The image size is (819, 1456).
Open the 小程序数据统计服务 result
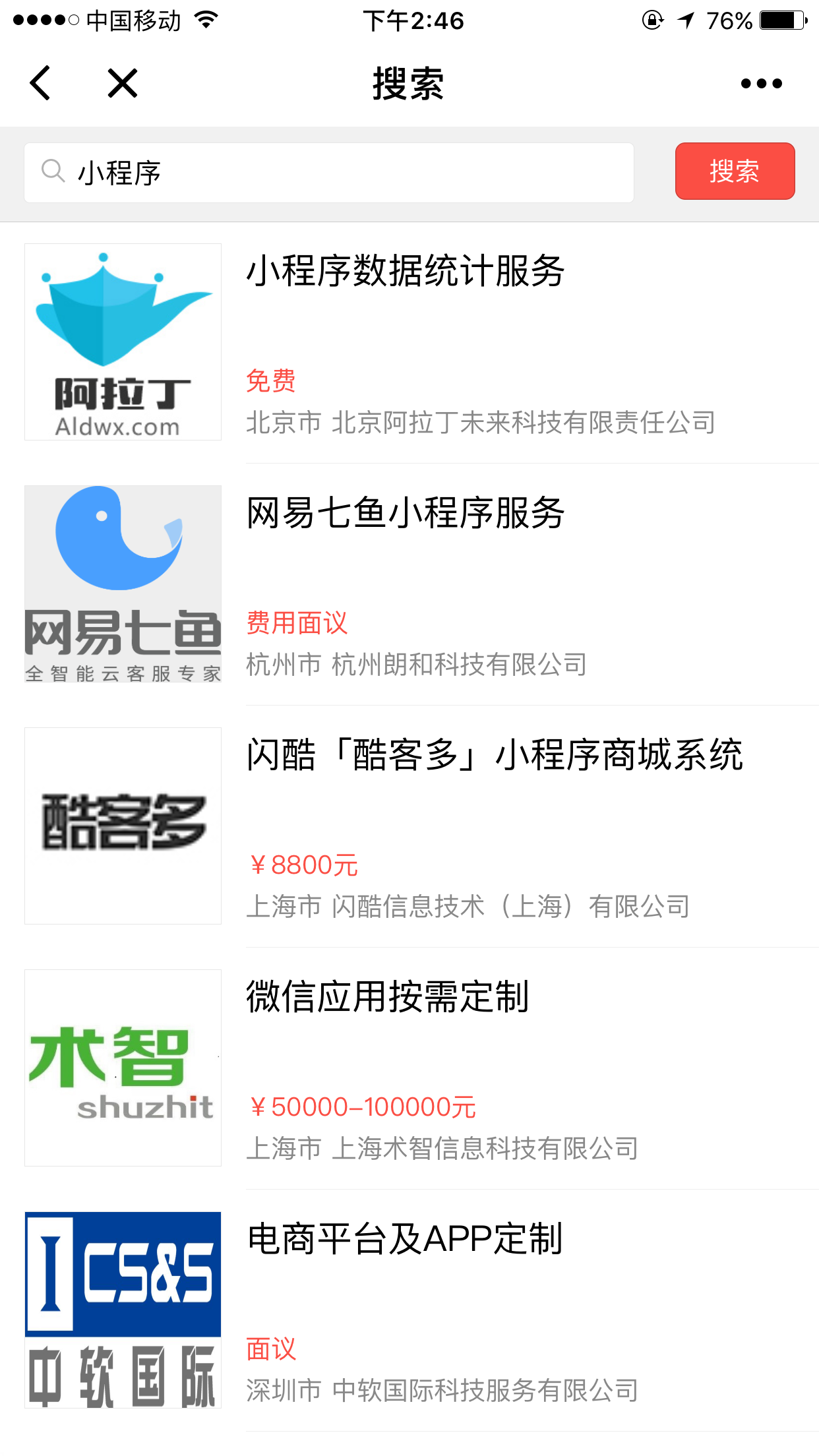(x=406, y=271)
